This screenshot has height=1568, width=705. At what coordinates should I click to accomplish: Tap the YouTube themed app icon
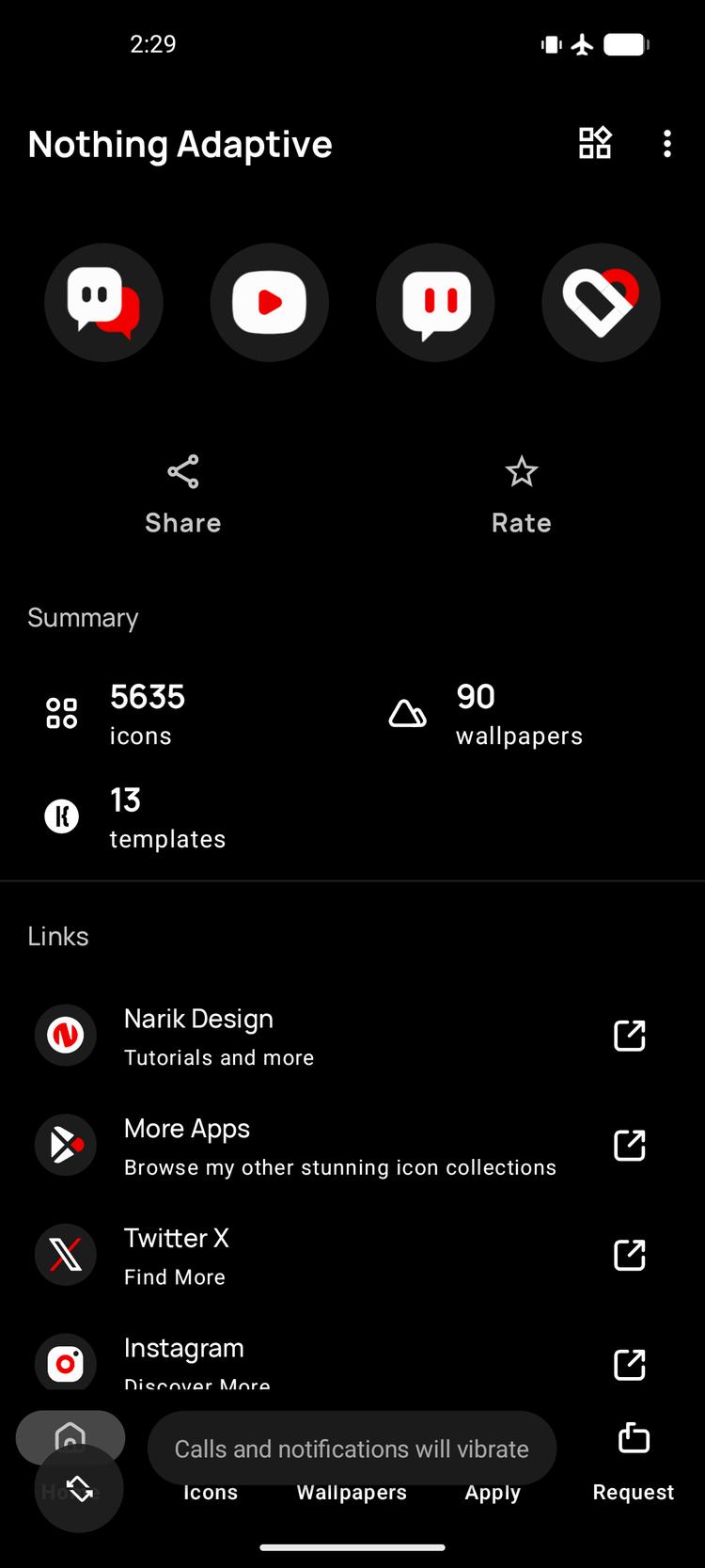coord(270,301)
